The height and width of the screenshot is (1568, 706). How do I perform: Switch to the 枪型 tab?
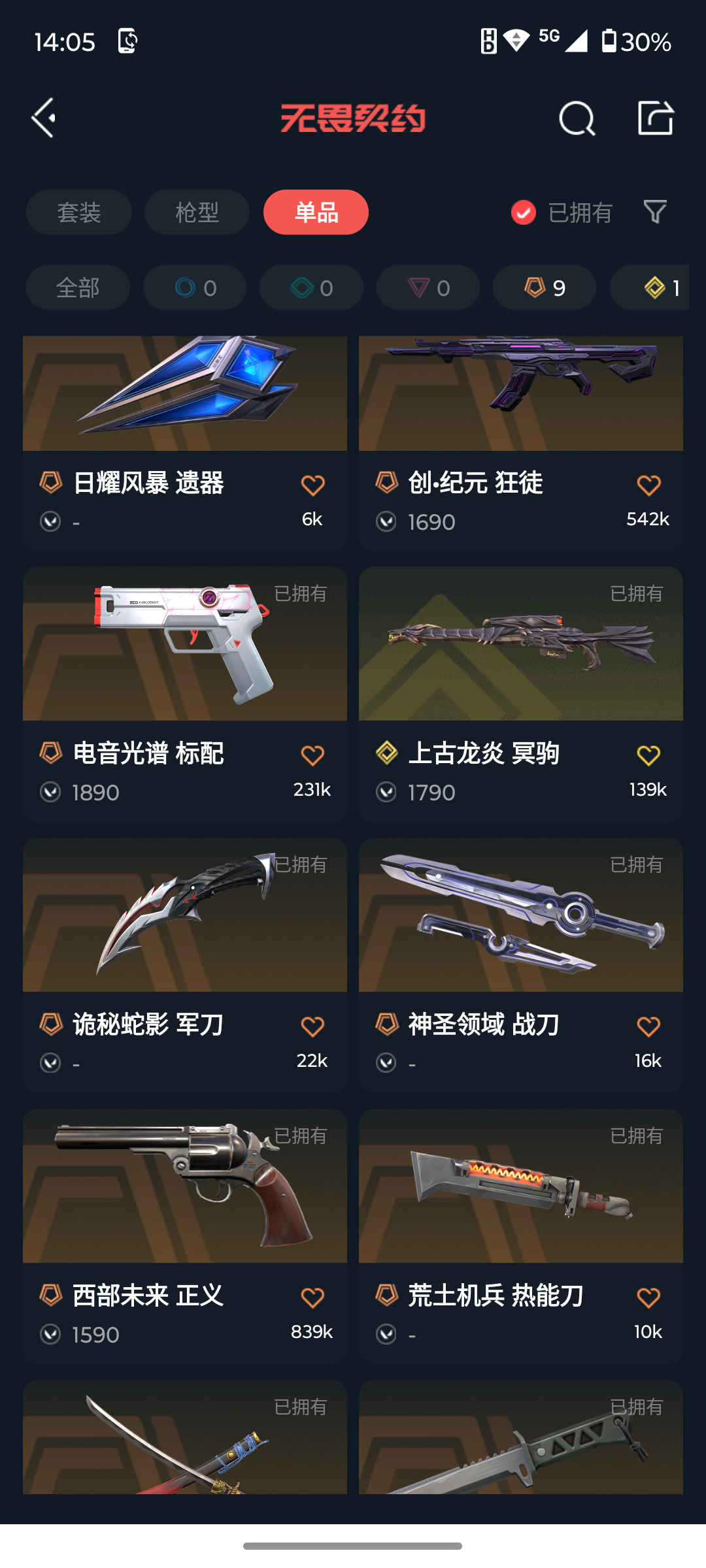click(197, 212)
